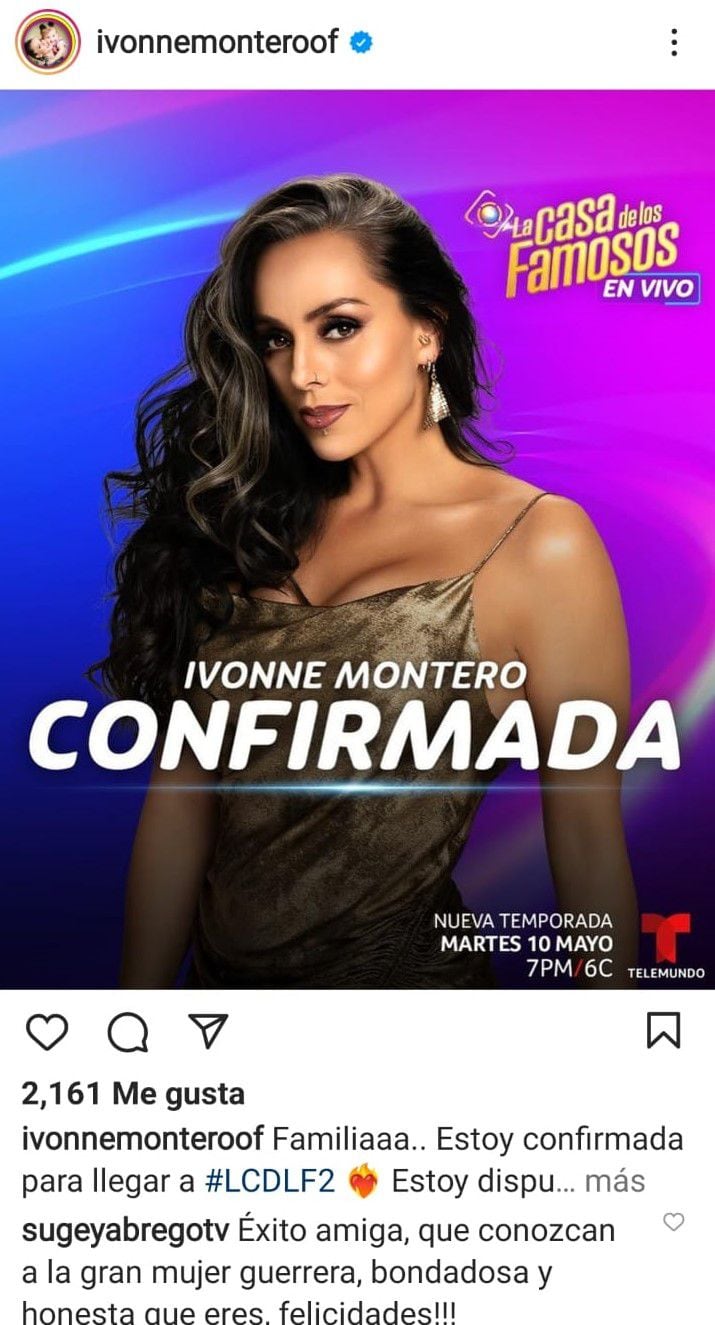The width and height of the screenshot is (715, 1325).
Task: Save the post with the bookmark icon
Action: point(663,1031)
